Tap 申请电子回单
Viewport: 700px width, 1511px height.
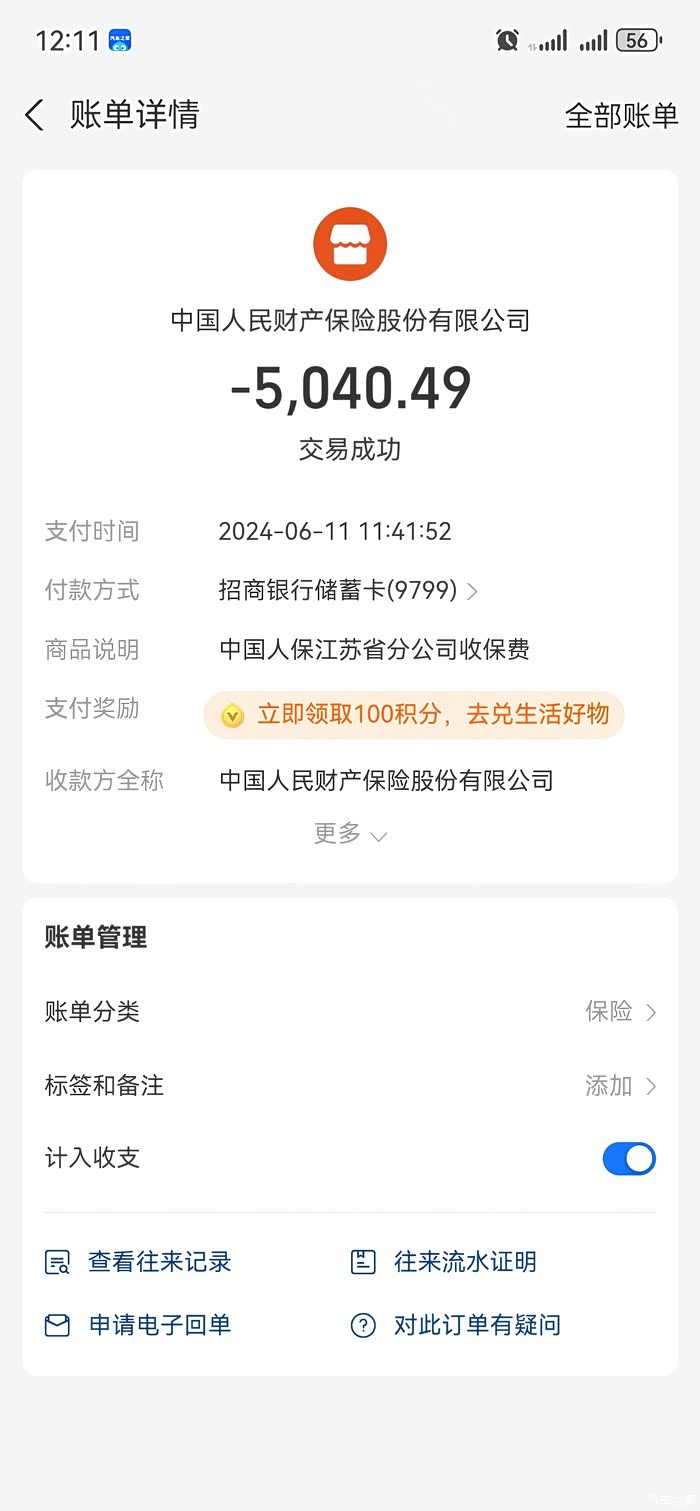point(139,1326)
